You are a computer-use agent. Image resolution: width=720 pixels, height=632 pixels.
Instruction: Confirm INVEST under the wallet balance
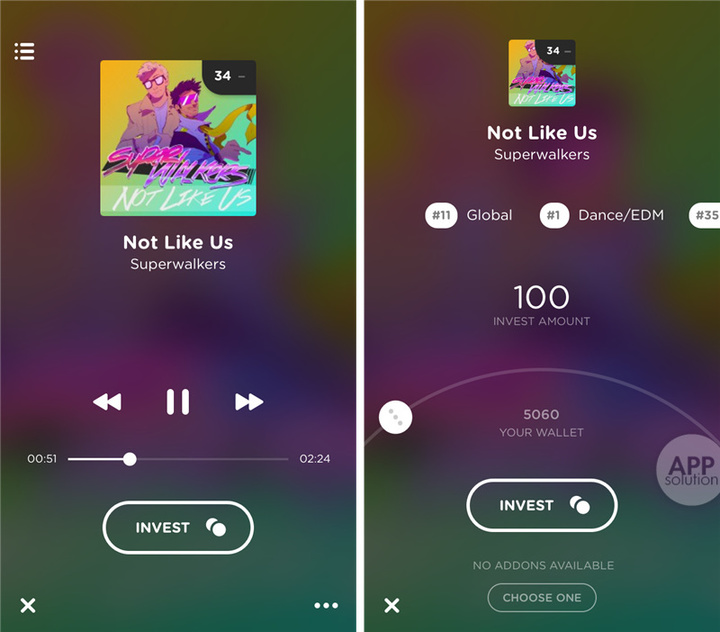[542, 506]
